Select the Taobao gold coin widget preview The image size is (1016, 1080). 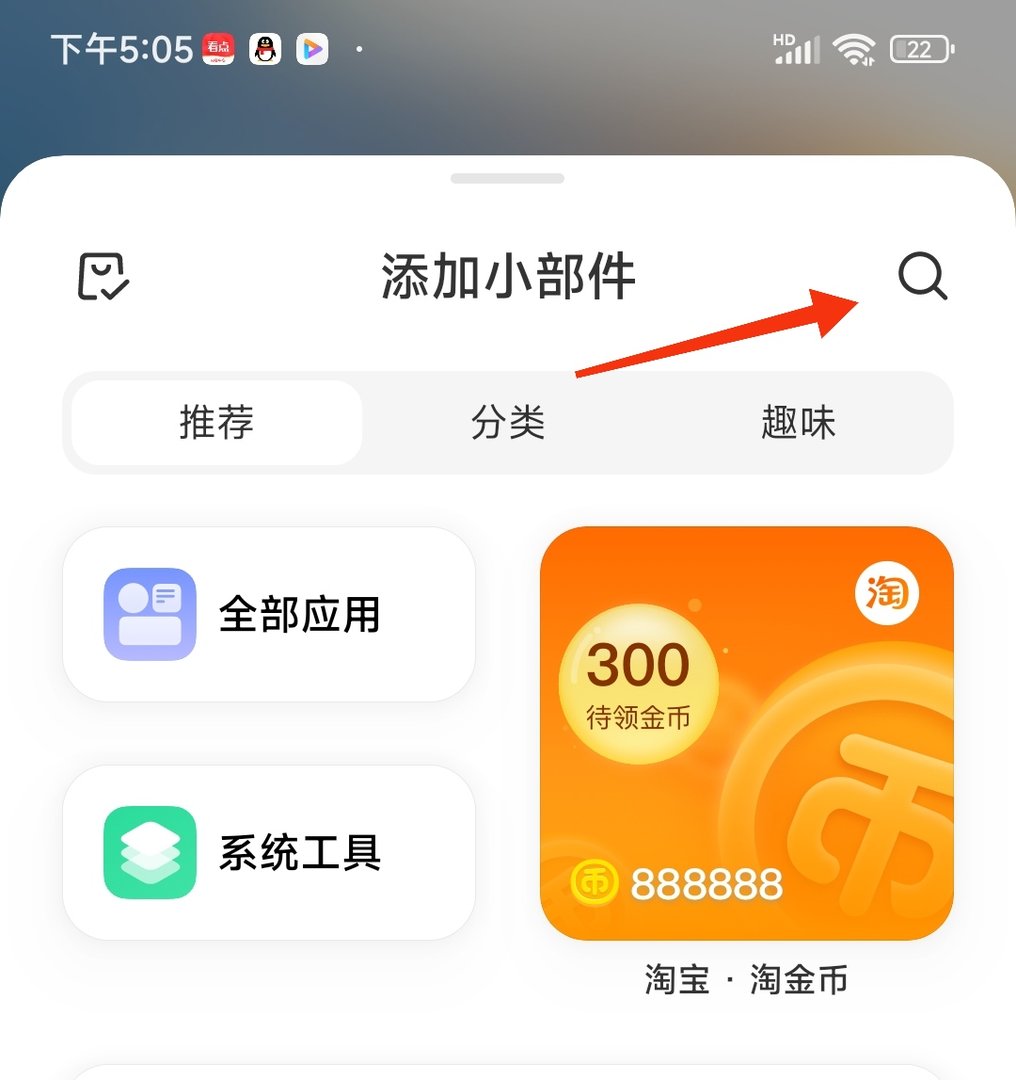click(746, 733)
